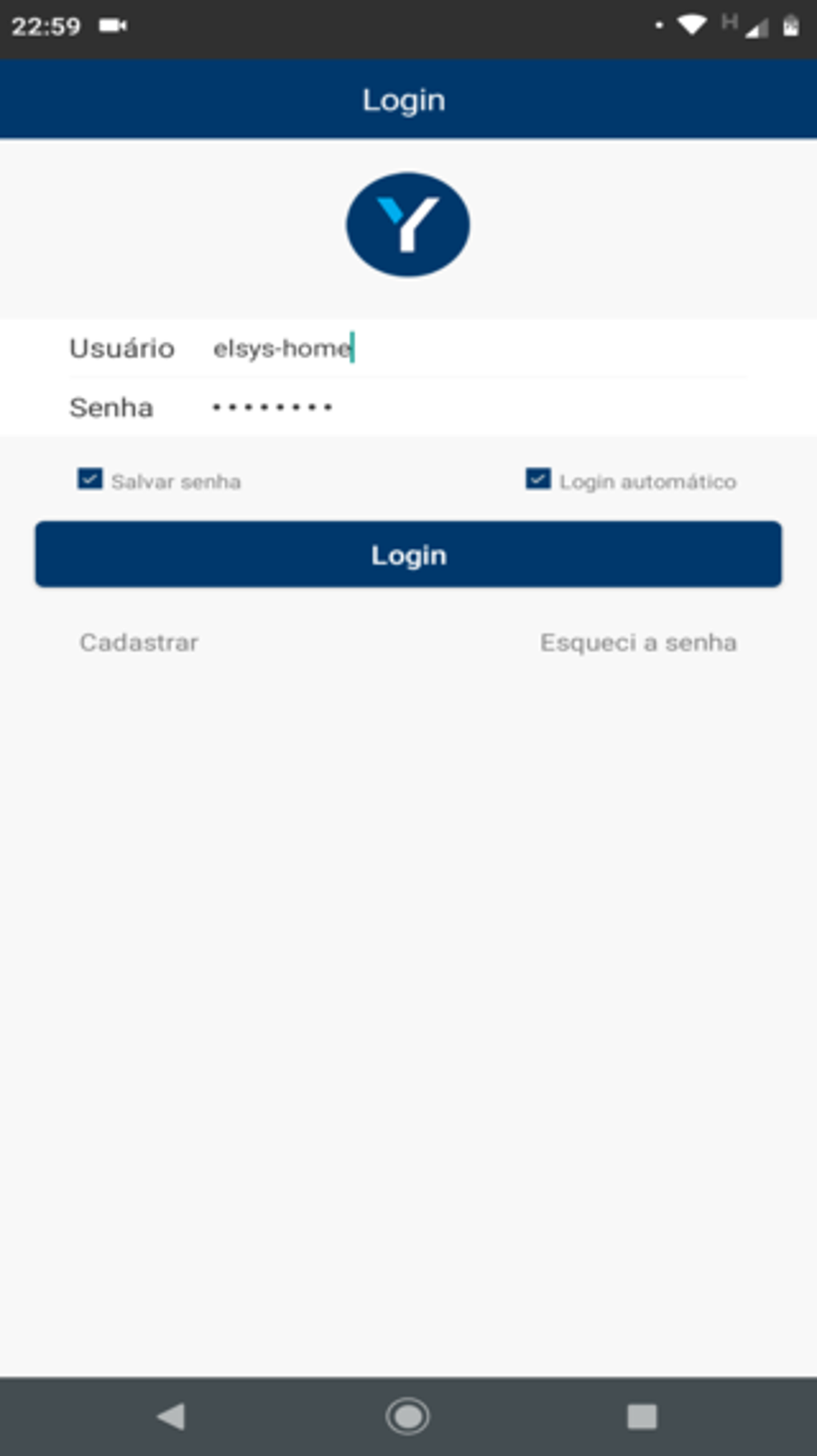Screen dimensions: 817x1456
Task: Tap the Elsys Y logo
Action: click(408, 225)
